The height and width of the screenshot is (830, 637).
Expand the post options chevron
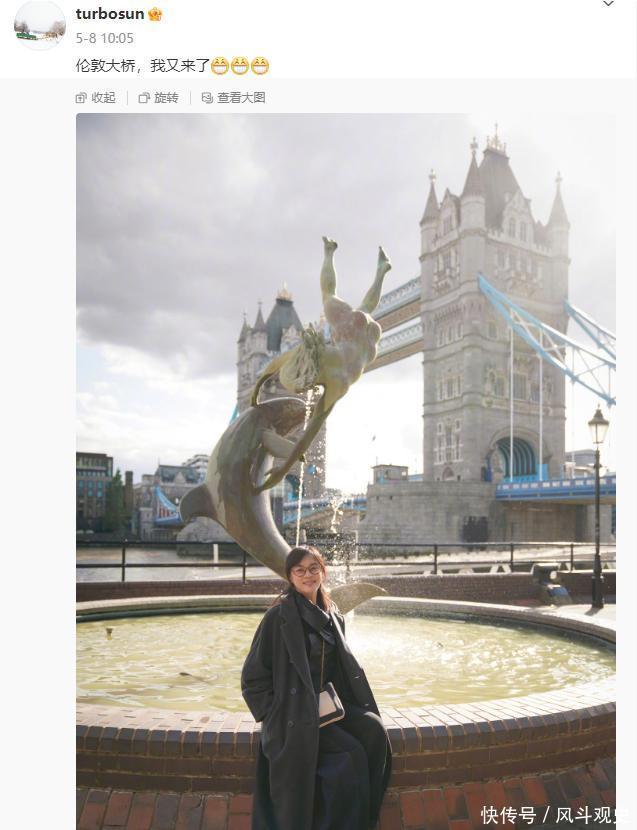tap(608, 5)
